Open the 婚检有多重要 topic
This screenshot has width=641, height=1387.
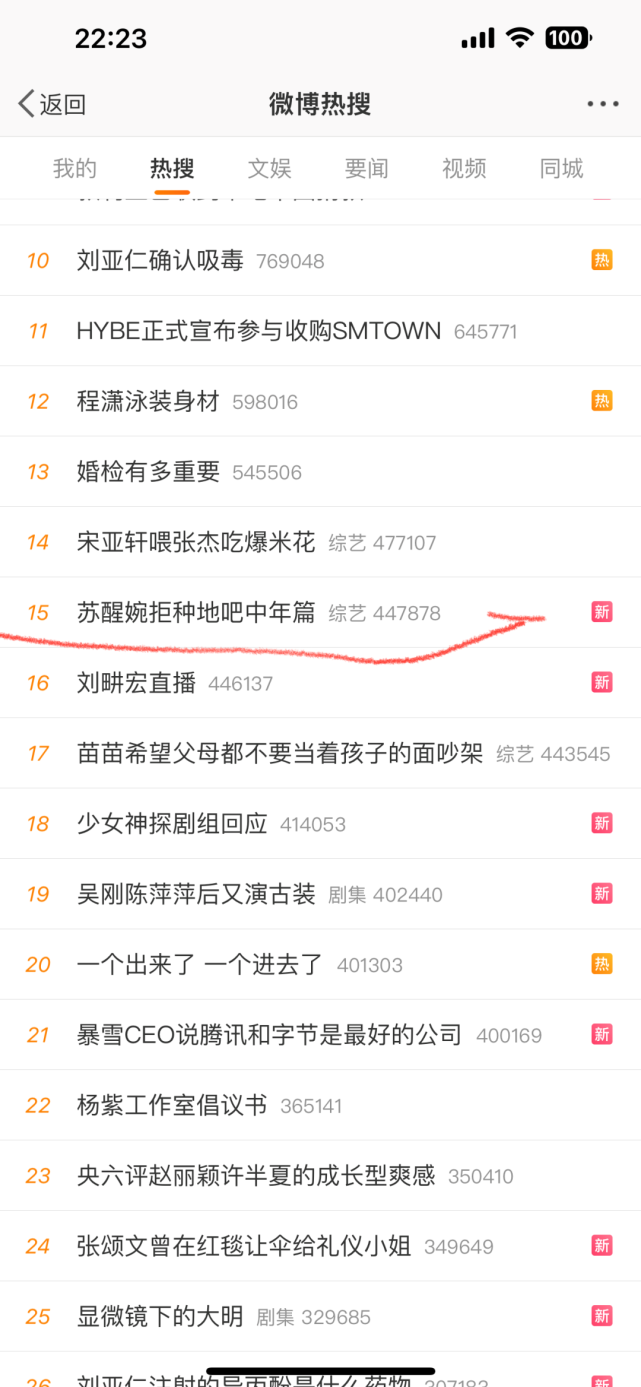(148, 472)
